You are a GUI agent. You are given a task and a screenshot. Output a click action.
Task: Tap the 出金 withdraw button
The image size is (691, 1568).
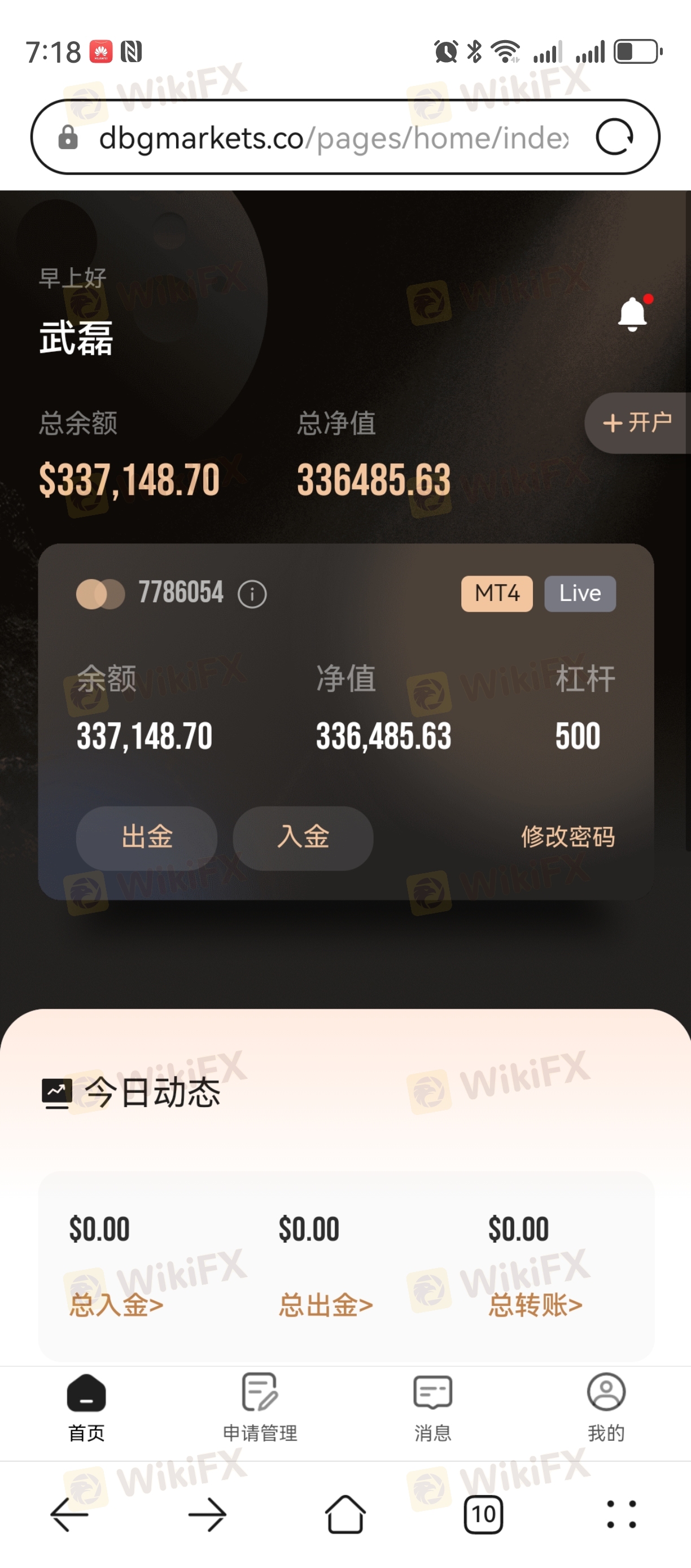tap(147, 838)
